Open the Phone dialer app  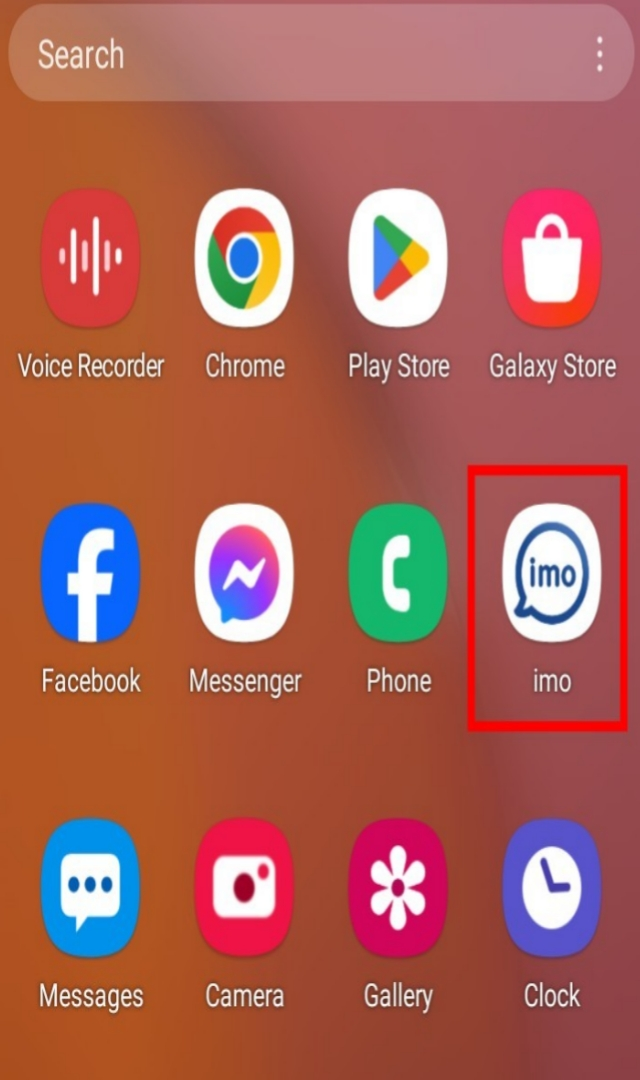point(398,573)
